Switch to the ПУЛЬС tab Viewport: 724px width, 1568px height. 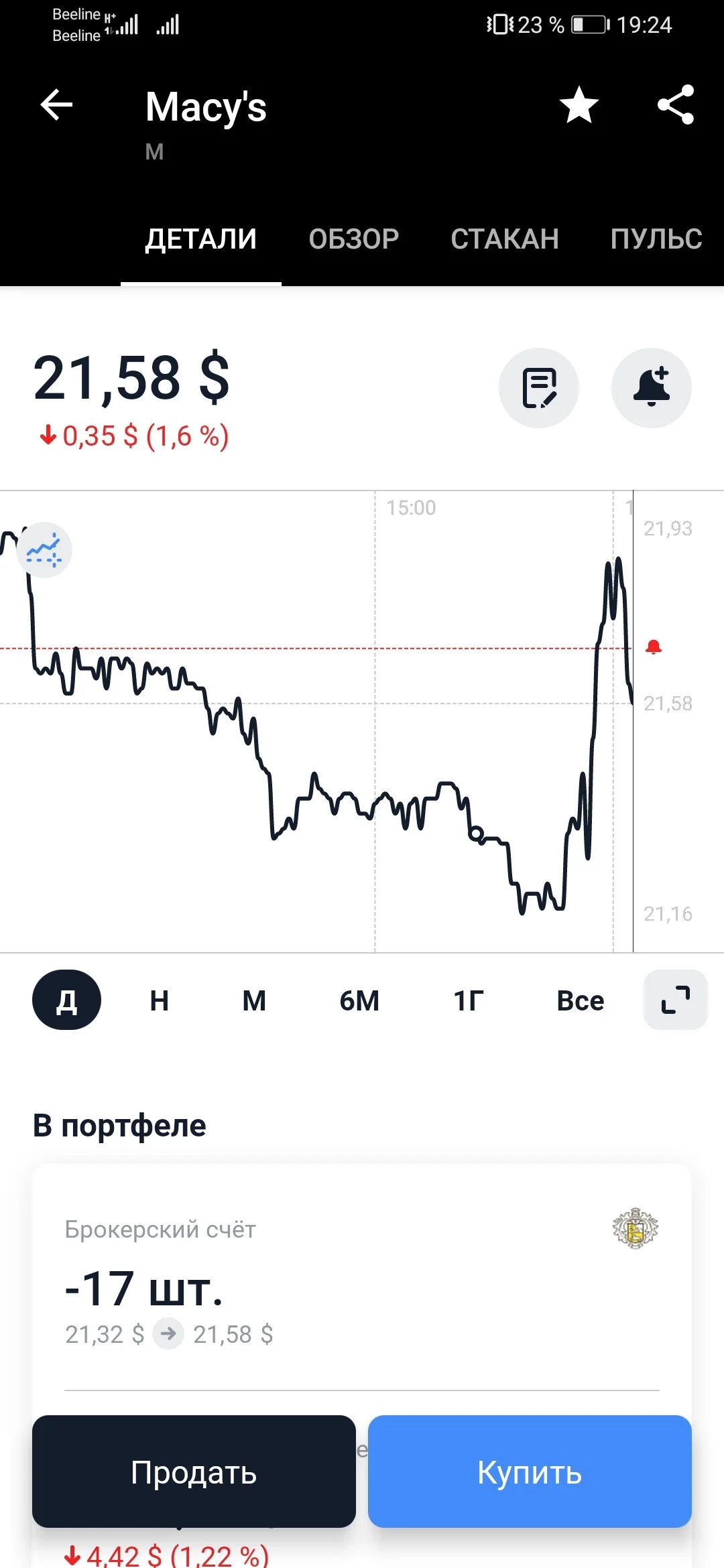[656, 239]
